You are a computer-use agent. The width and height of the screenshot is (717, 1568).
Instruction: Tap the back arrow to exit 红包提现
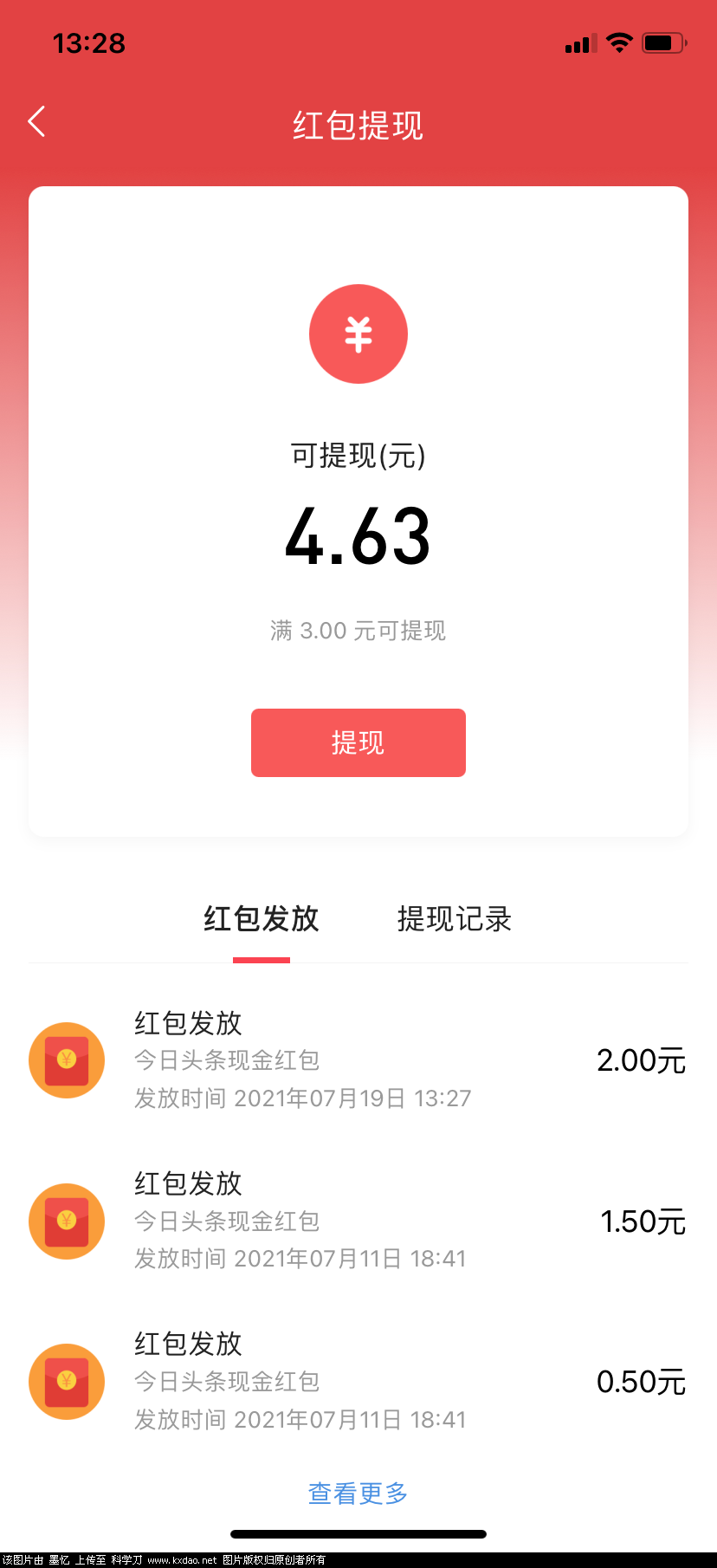36,121
